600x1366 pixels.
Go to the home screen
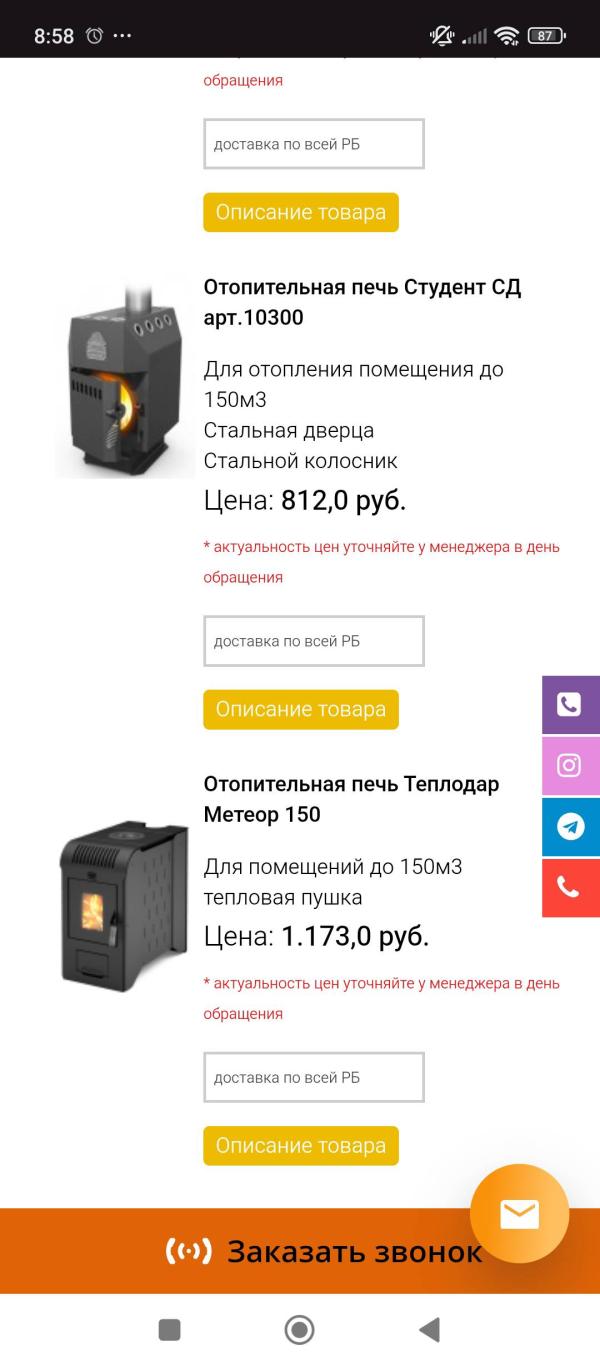coord(299,1329)
